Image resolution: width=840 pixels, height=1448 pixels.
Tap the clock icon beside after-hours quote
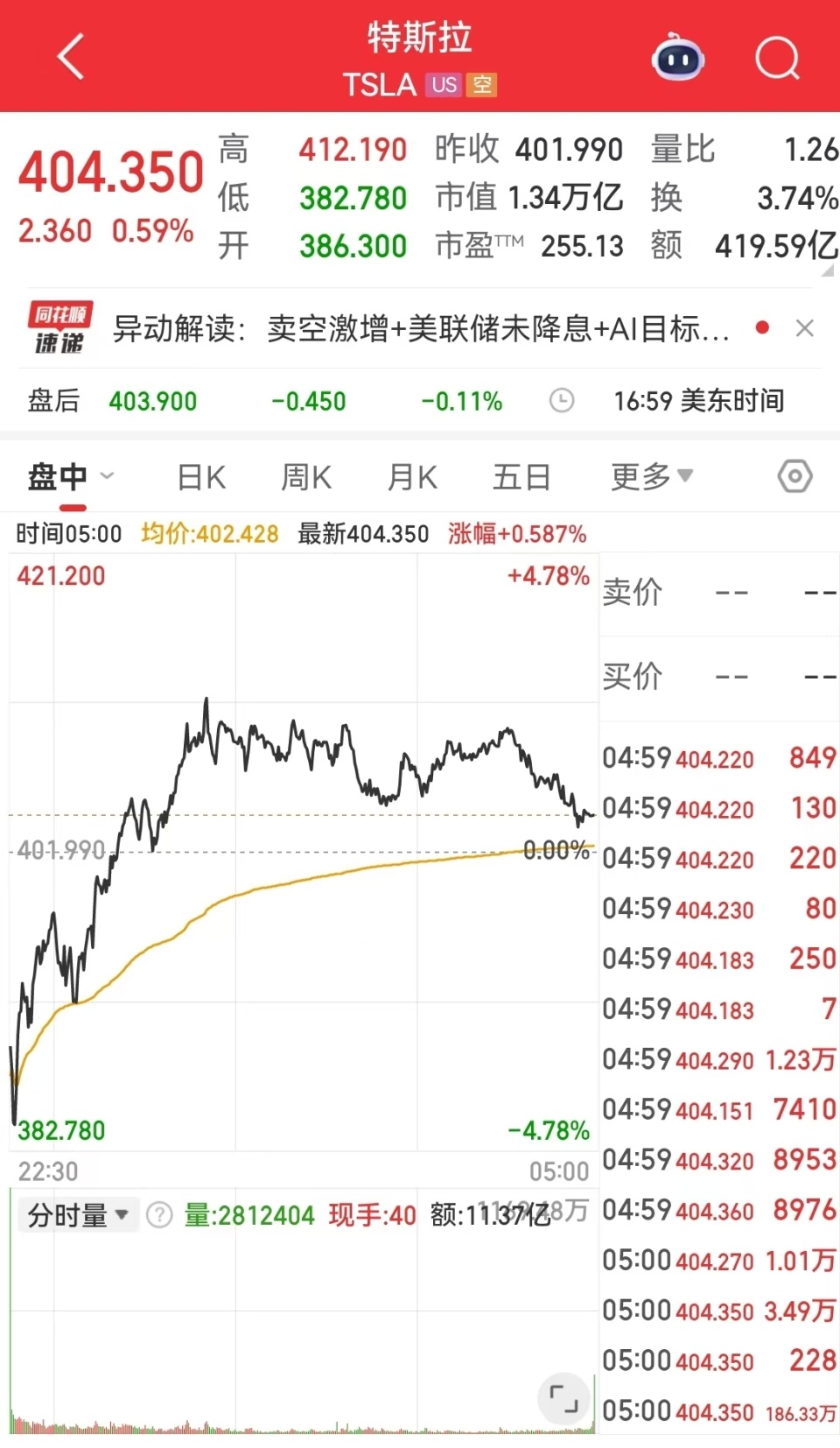(x=561, y=400)
